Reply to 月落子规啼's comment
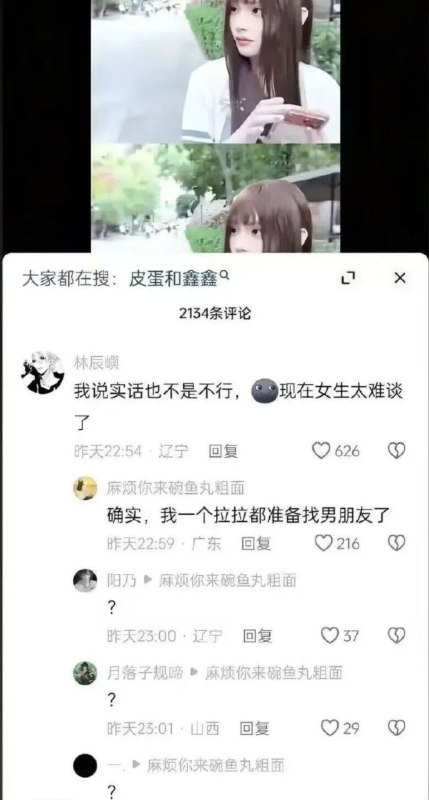 click(x=254, y=729)
